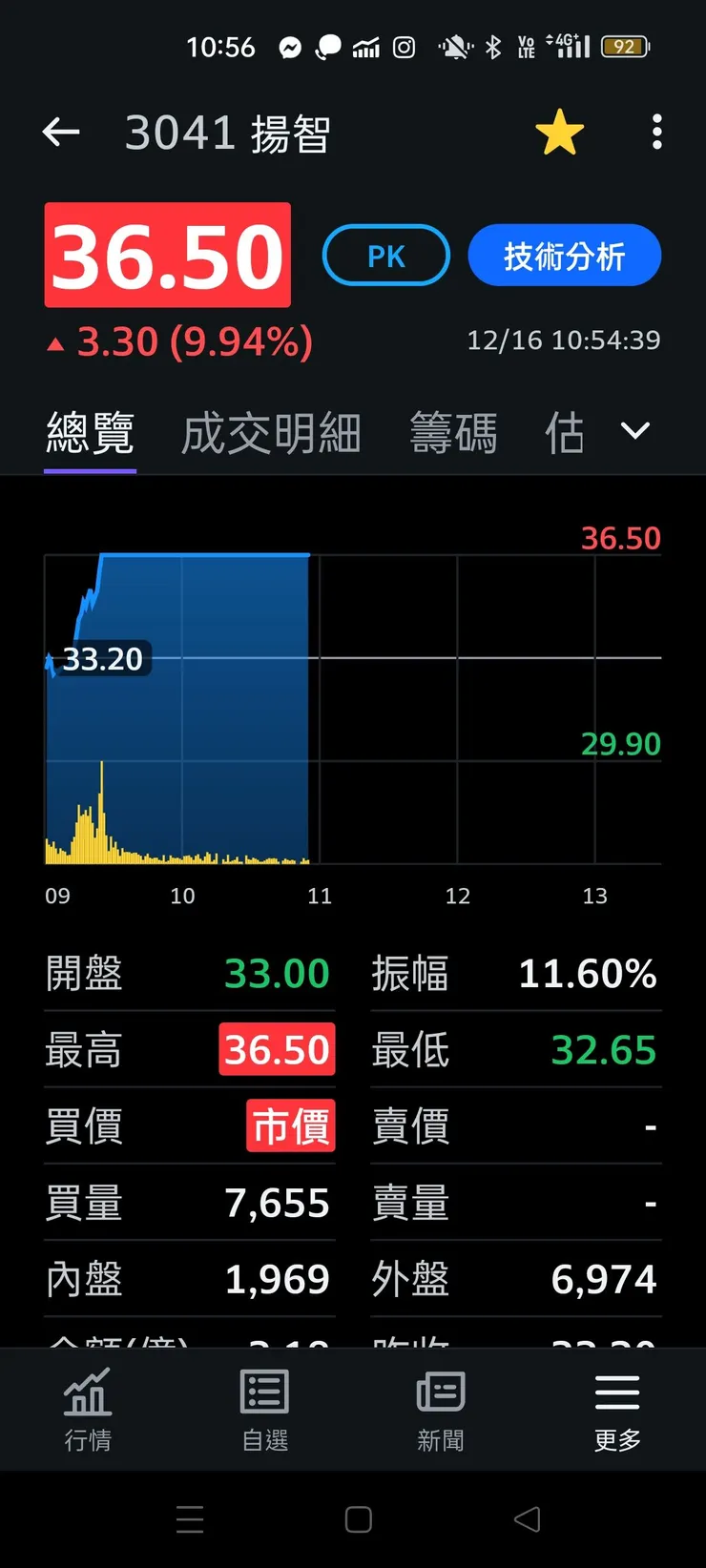Screen dimensions: 706x1568
Task: Toggle the star to unfavorite 3041 揚智
Action: [x=560, y=132]
